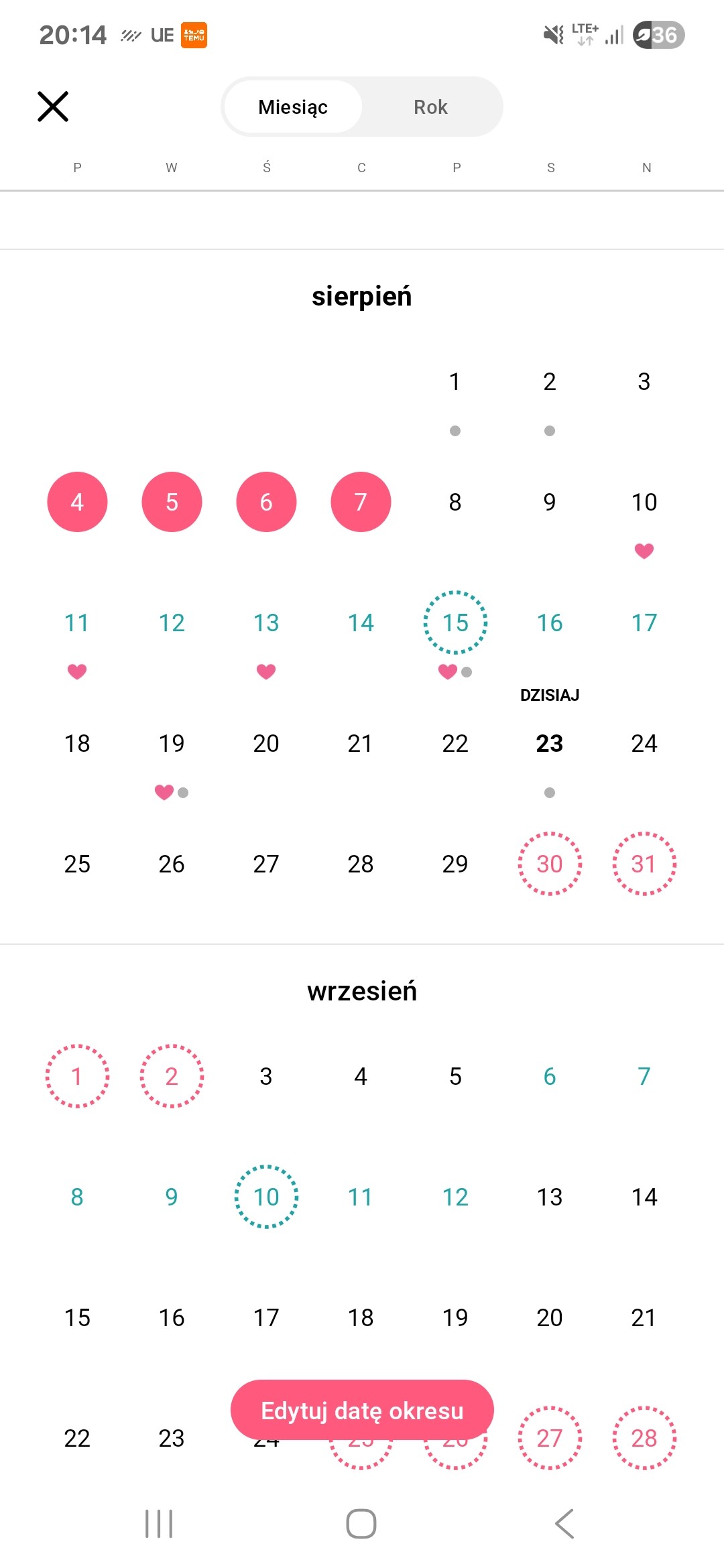Open 10 sierpień in the calendar
724x1568 pixels.
(x=644, y=502)
